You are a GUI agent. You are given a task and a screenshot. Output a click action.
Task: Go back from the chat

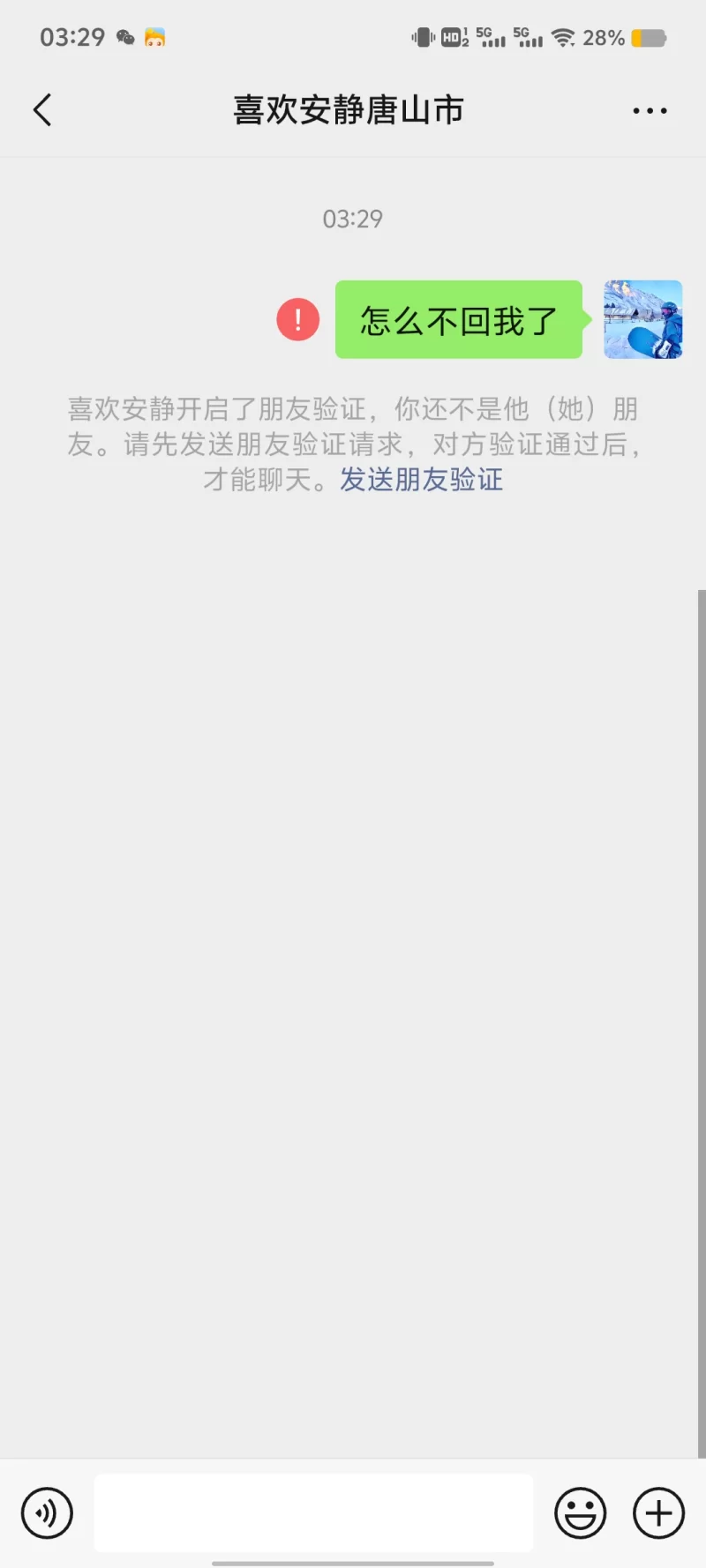tap(42, 110)
